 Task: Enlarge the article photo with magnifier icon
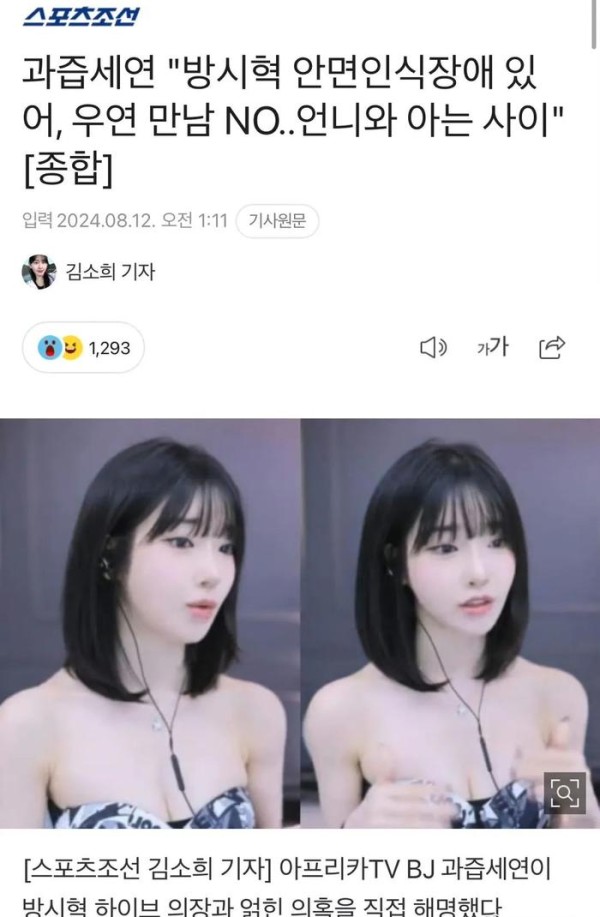point(564,793)
